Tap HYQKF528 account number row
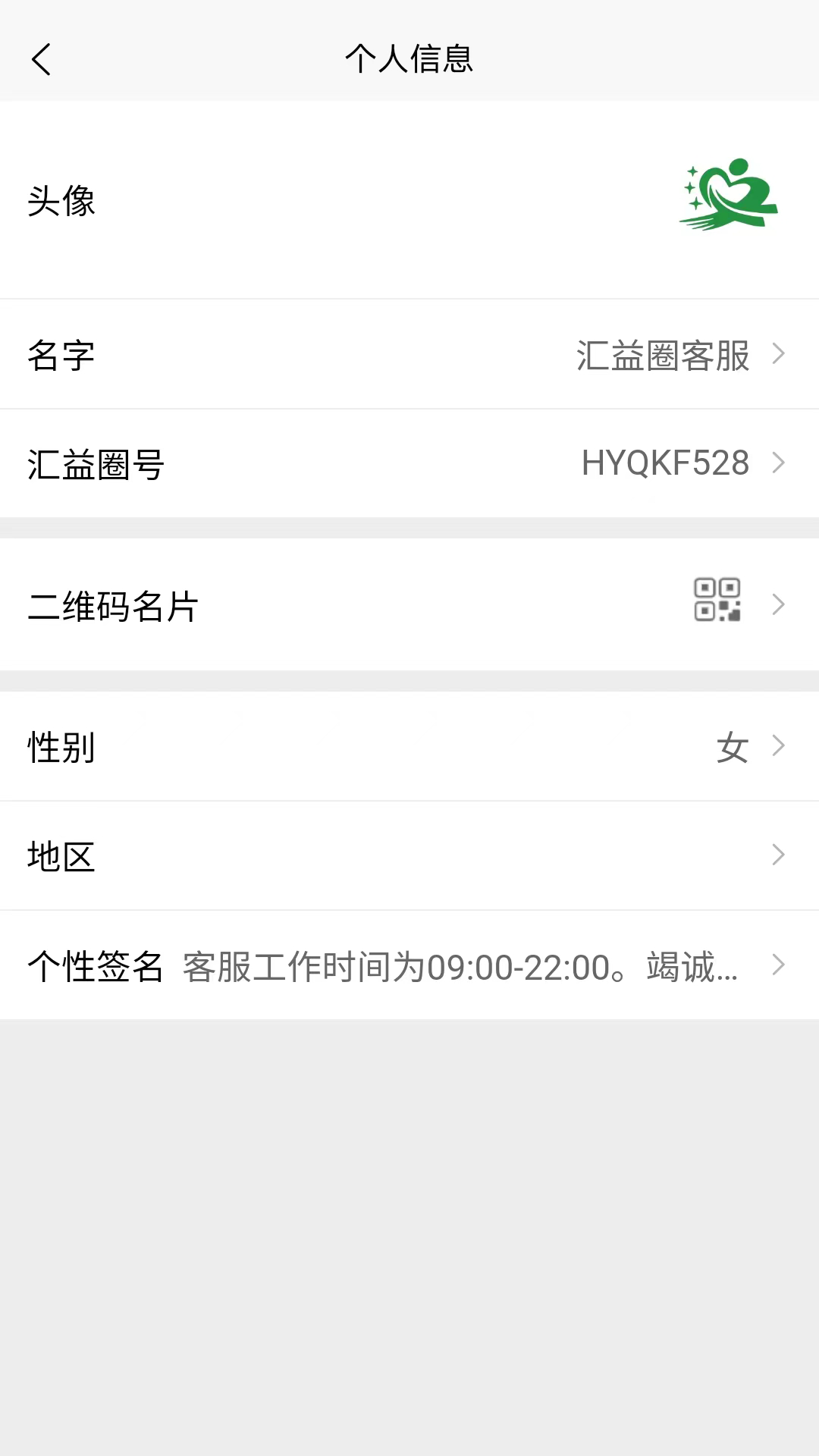This screenshot has height=1456, width=819. pos(409,463)
